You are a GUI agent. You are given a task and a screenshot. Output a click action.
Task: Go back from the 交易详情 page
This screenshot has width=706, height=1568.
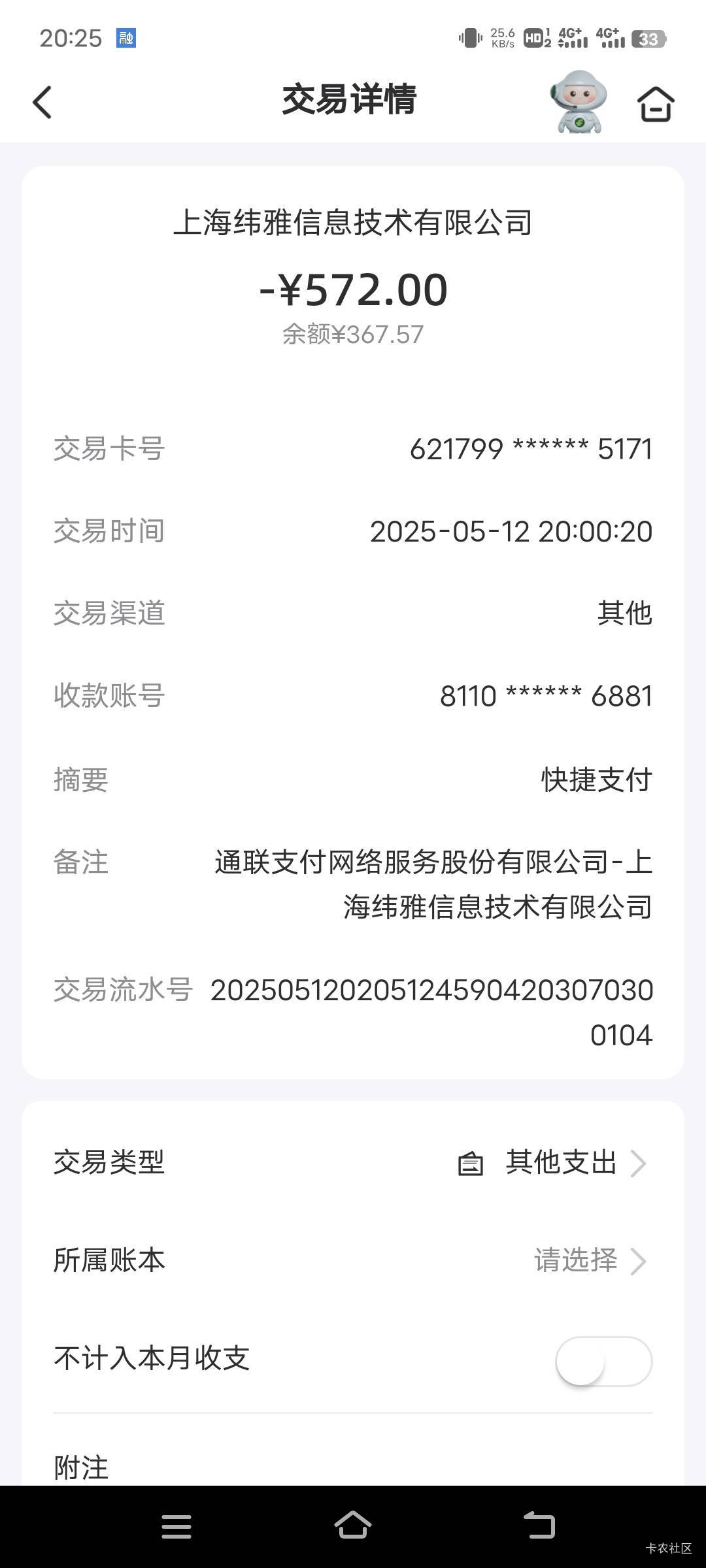(42, 103)
